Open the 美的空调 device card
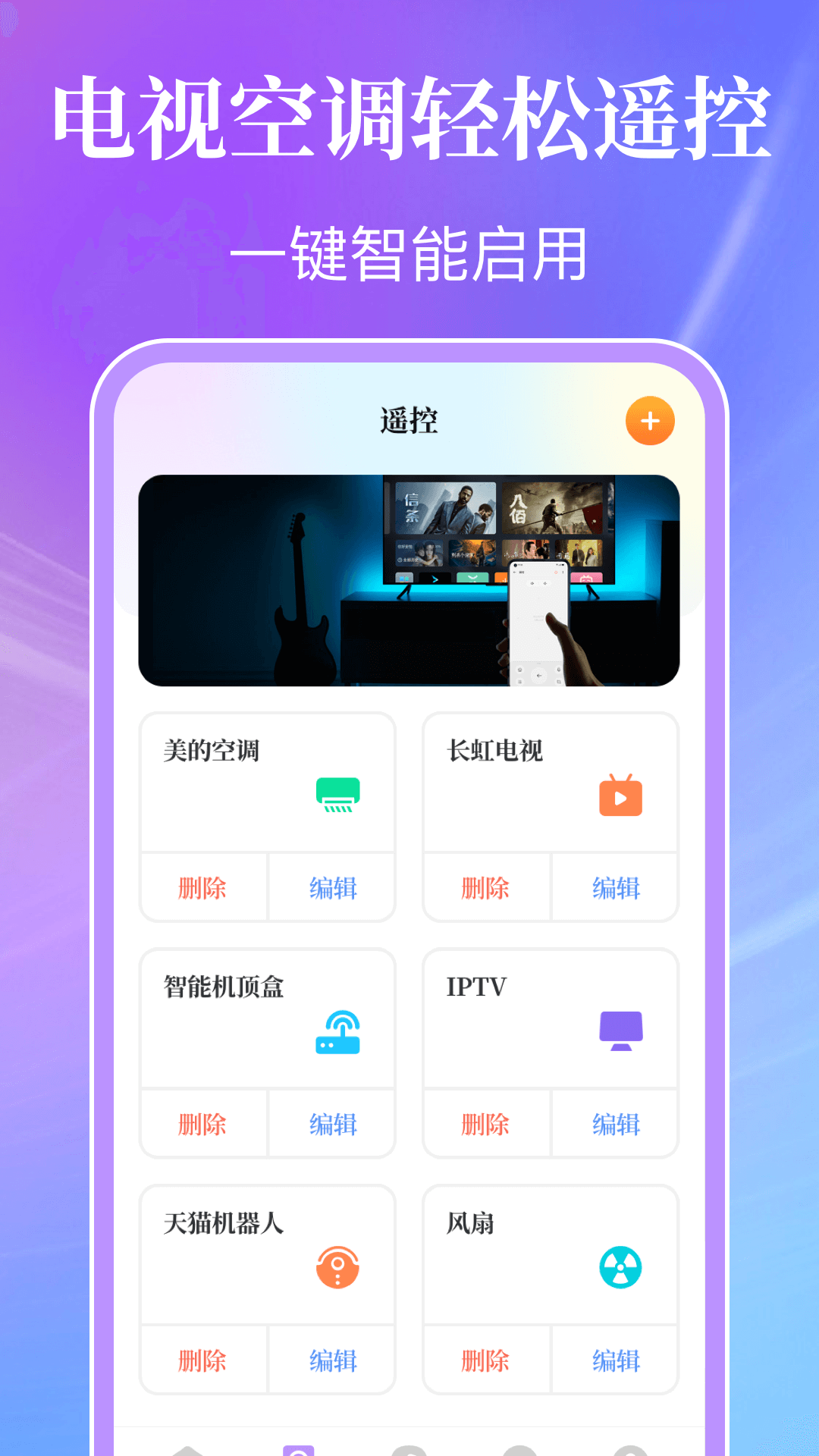 pyautogui.click(x=267, y=781)
